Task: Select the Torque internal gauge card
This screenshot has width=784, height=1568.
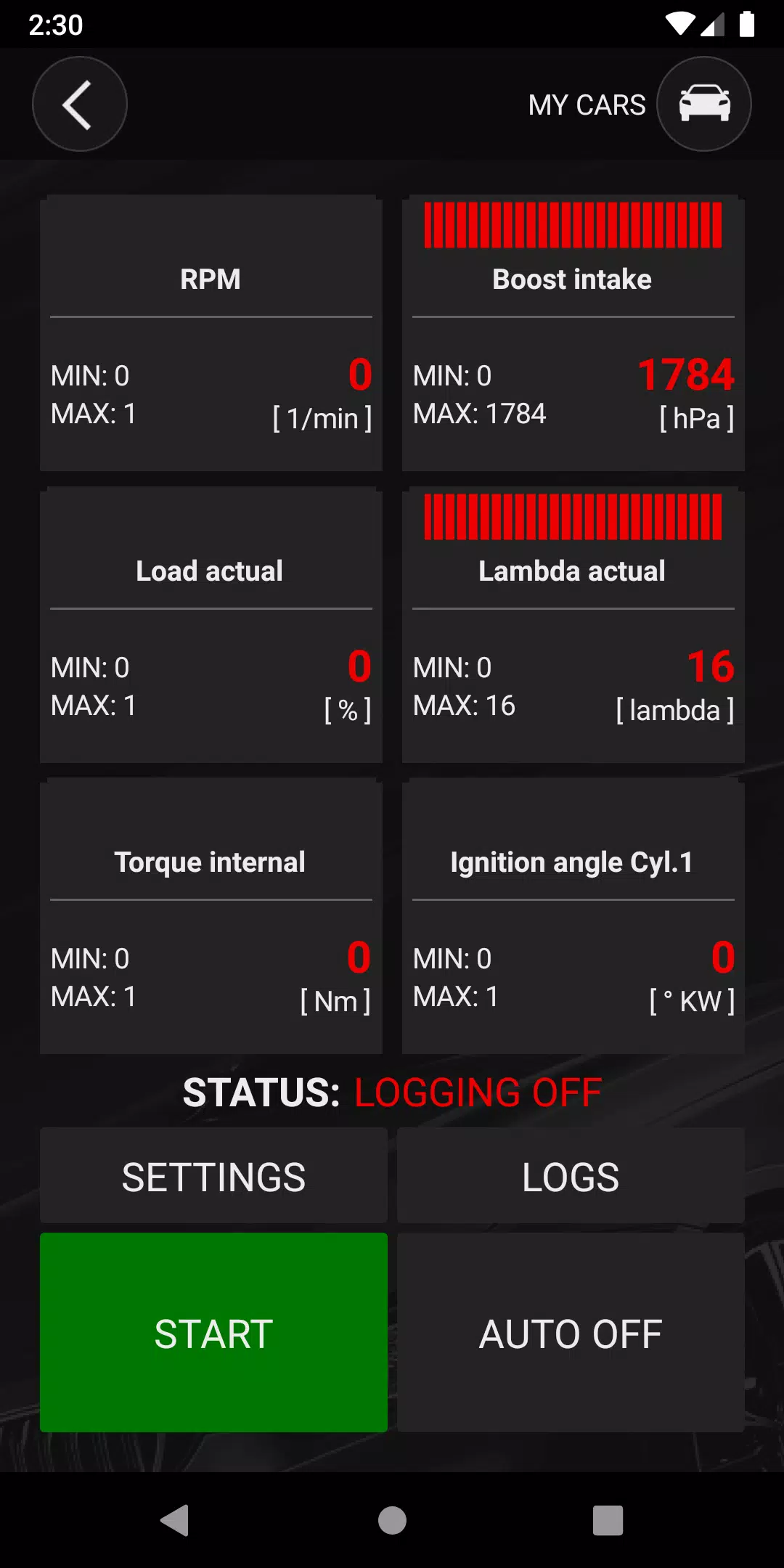Action: 211,916
